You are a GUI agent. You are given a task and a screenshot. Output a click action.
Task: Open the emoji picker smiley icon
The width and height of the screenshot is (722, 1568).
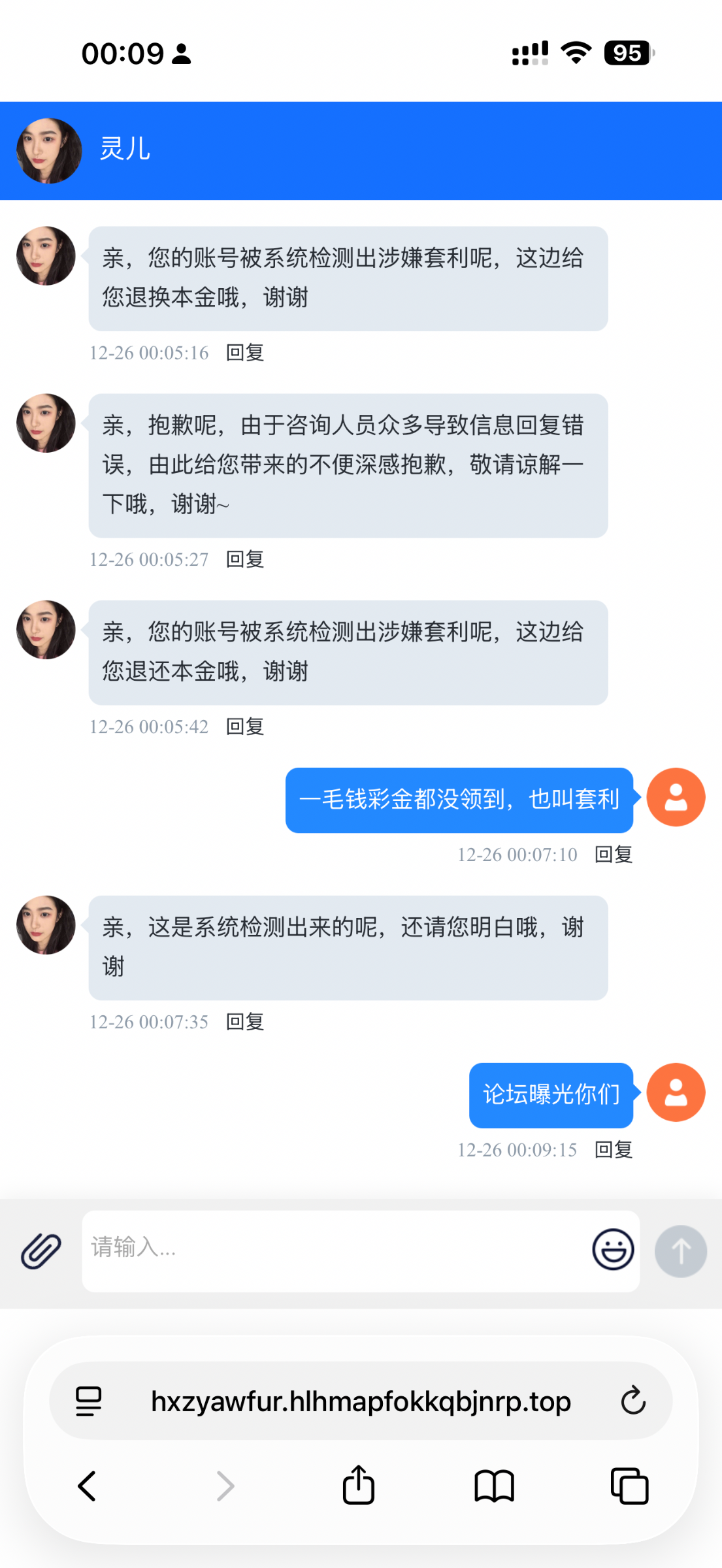tap(613, 1250)
